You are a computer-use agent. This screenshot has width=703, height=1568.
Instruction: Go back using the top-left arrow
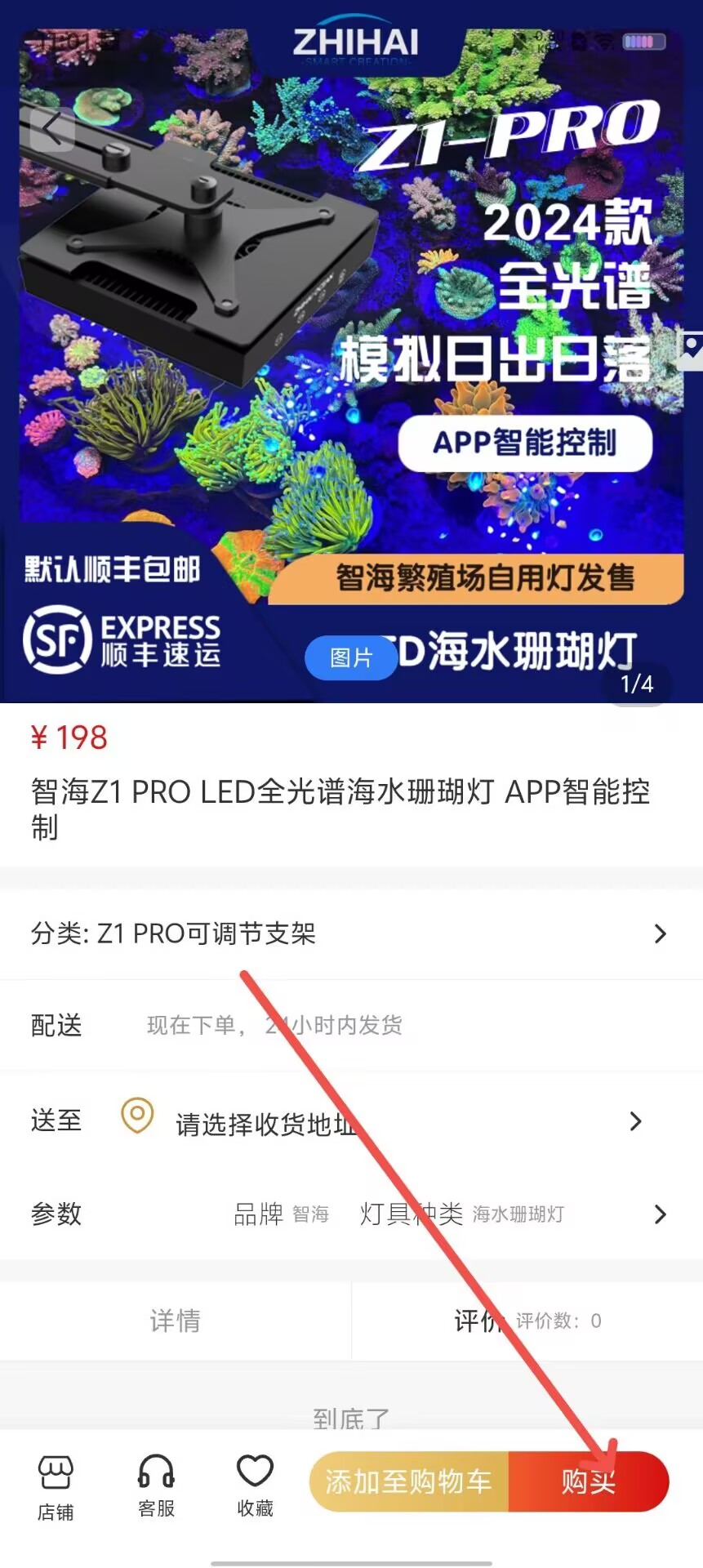pos(52,128)
